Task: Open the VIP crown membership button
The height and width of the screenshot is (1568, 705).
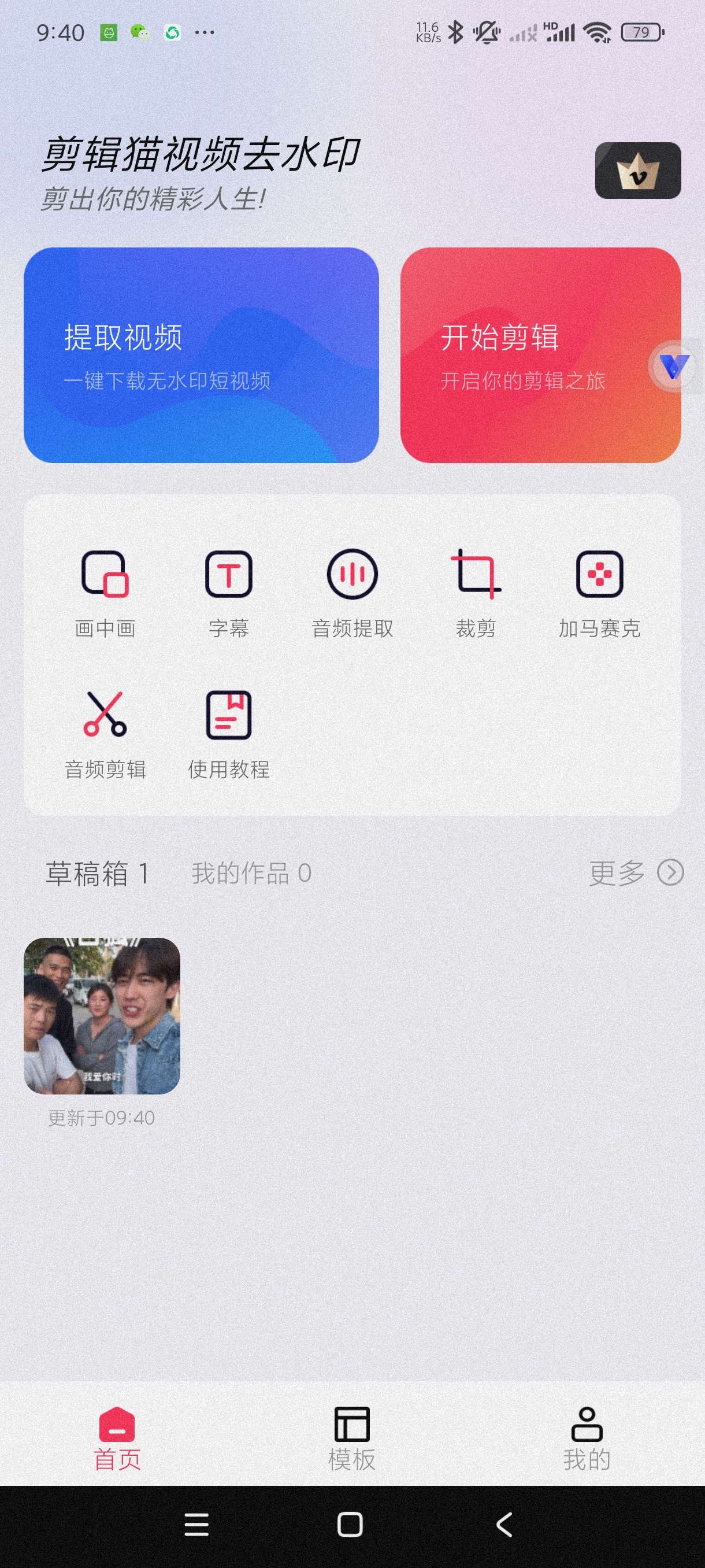Action: click(637, 171)
